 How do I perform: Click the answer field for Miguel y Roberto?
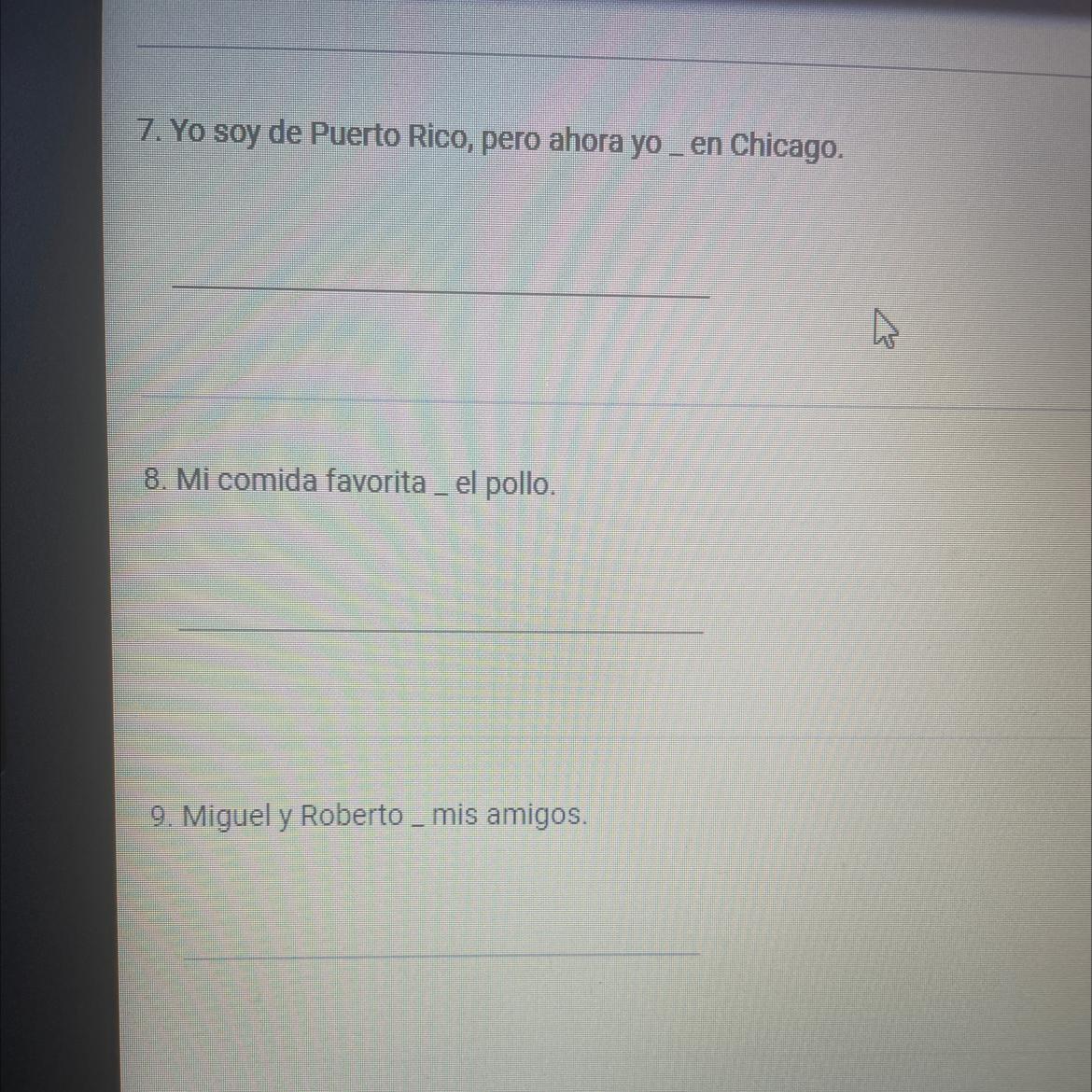441,940
